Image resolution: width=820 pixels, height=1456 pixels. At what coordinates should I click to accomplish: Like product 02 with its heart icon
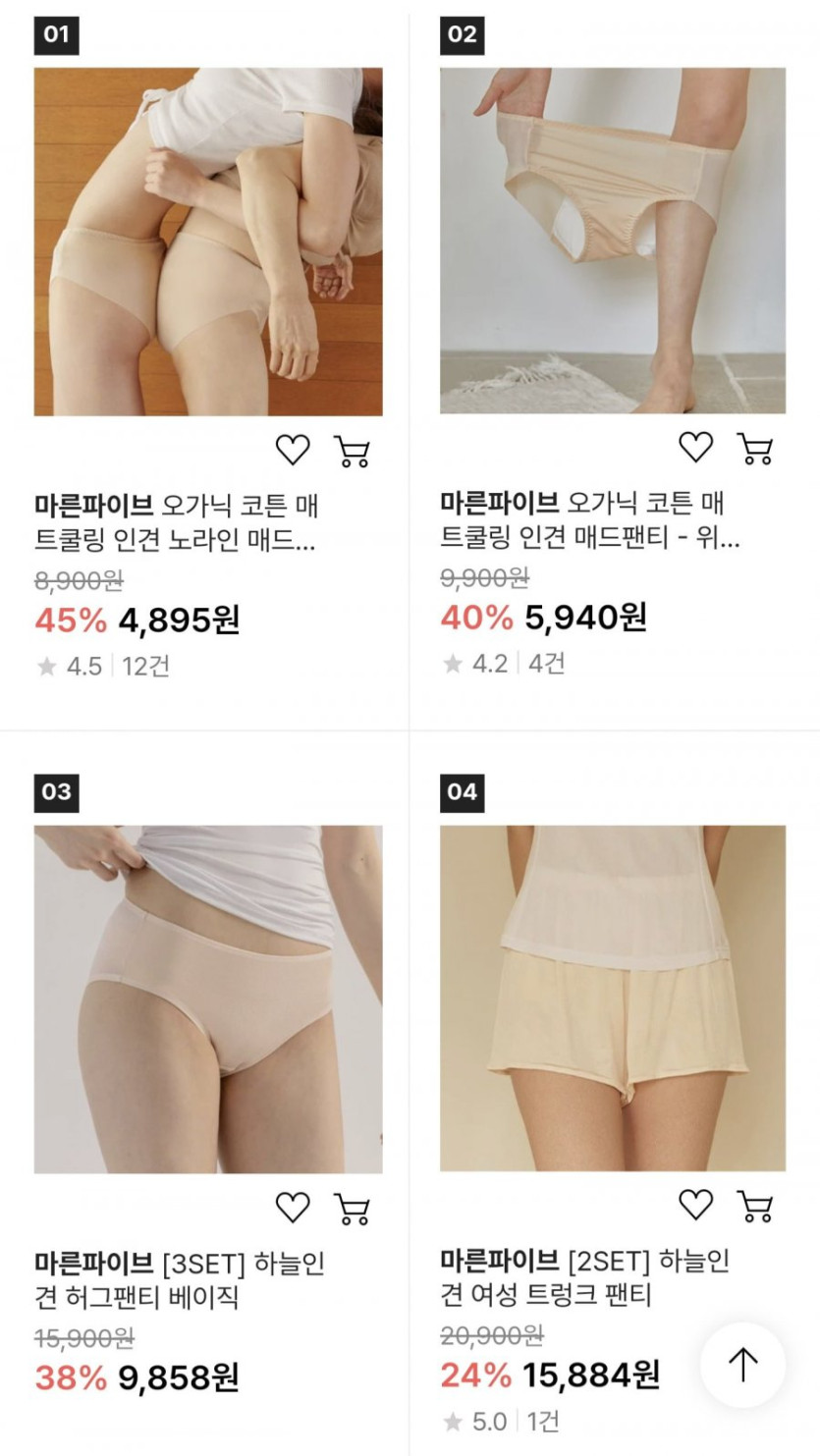pos(695,447)
